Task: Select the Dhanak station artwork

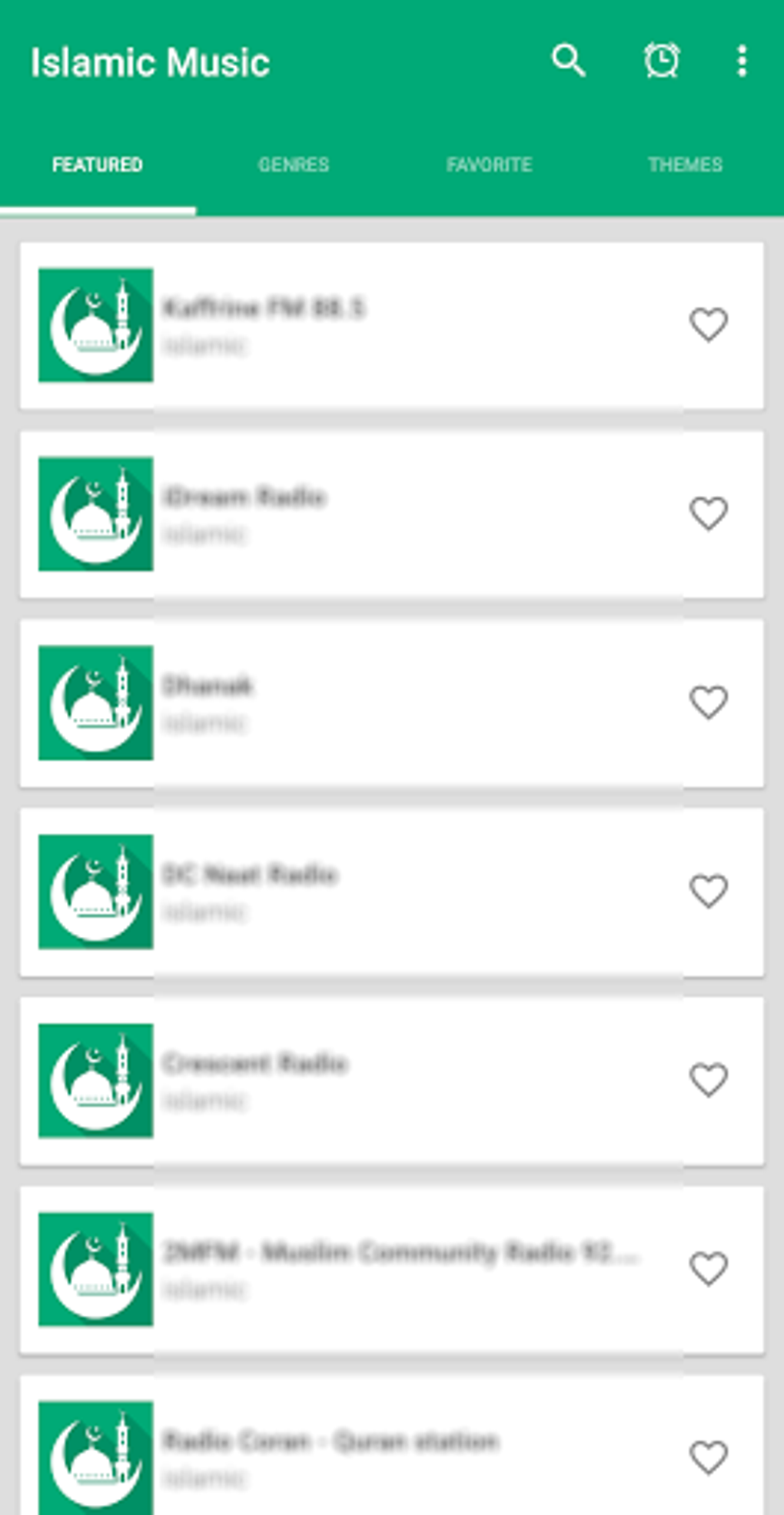Action: pyautogui.click(x=95, y=702)
